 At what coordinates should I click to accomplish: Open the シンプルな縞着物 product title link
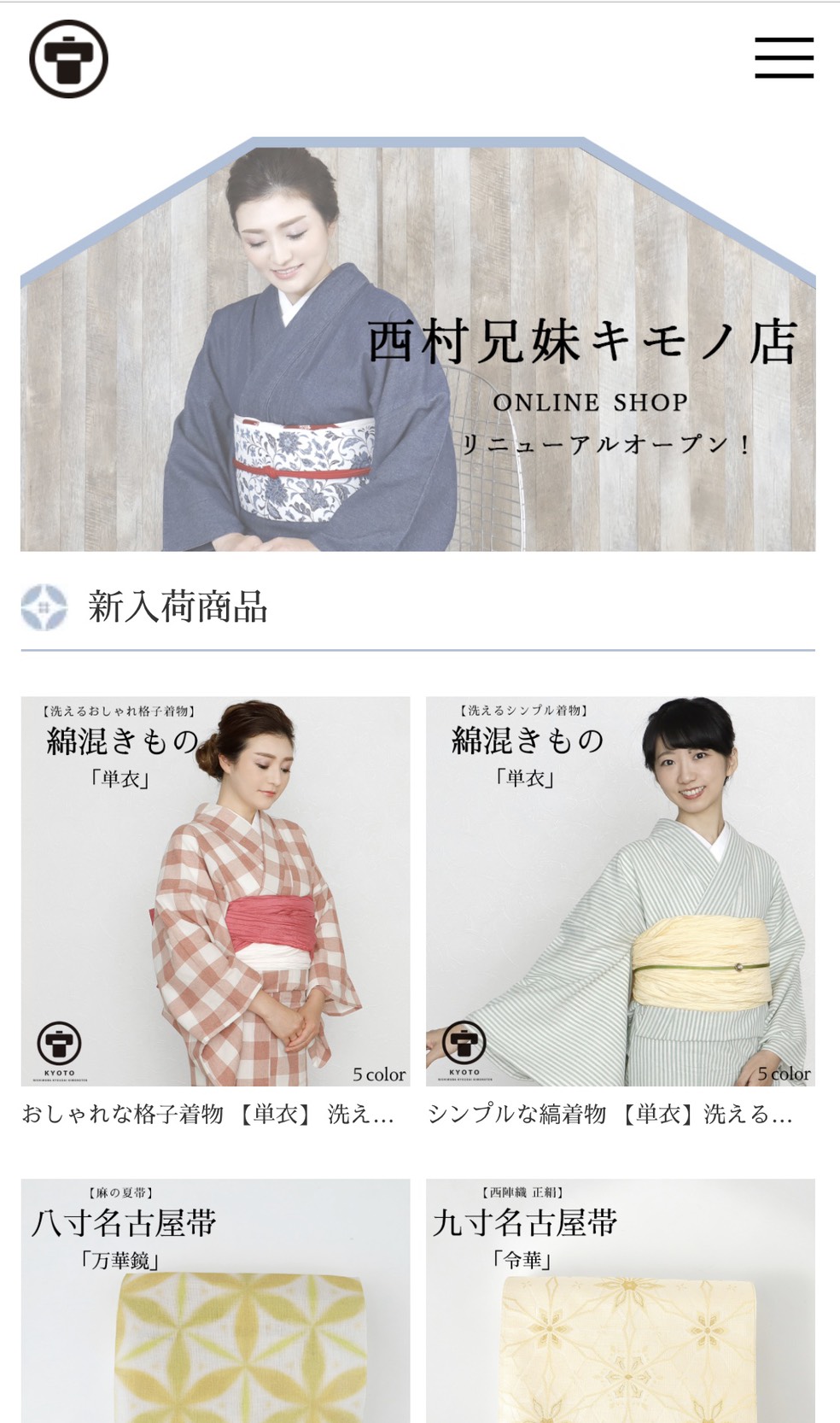pyautogui.click(x=611, y=1114)
